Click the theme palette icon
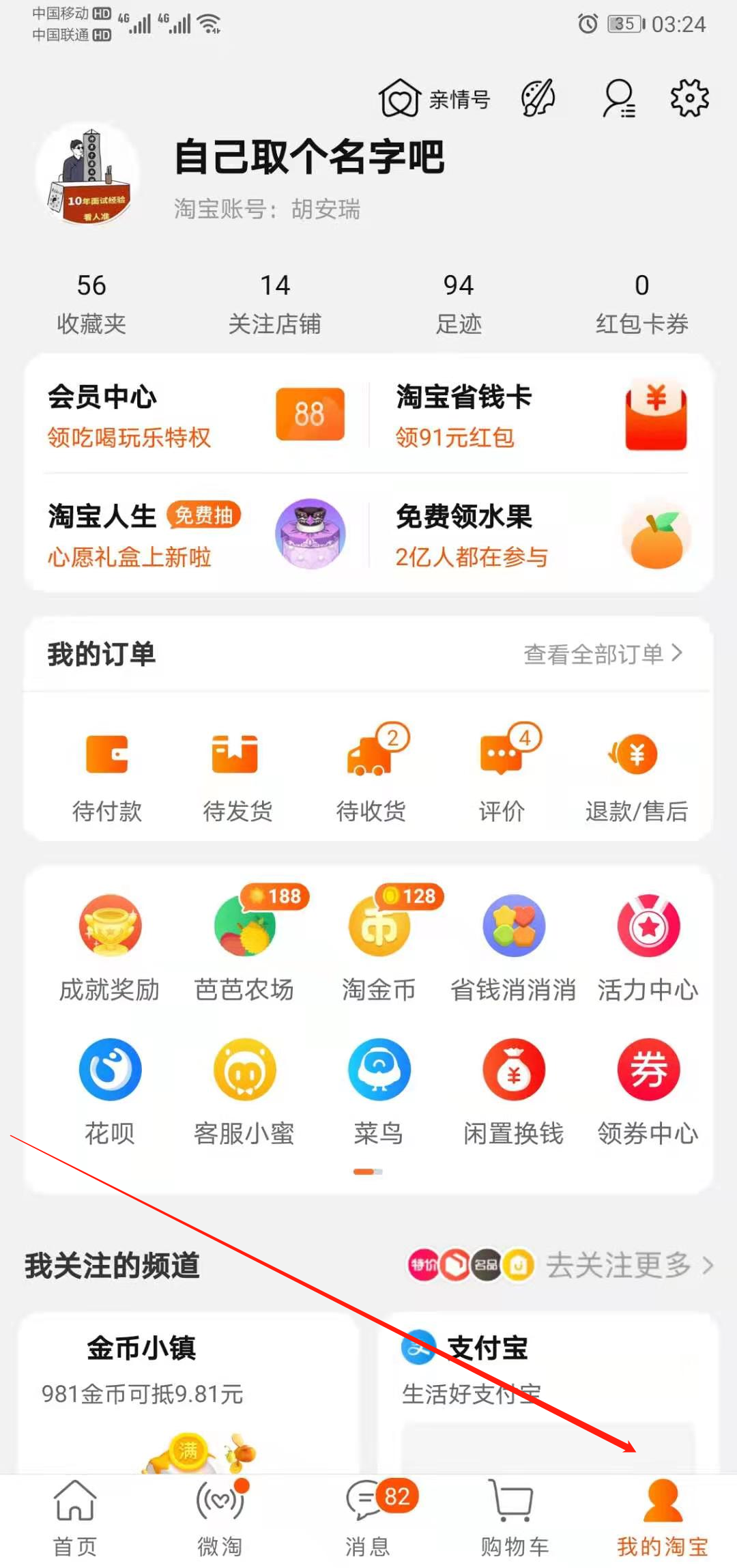Image resolution: width=737 pixels, height=1568 pixels. point(538,98)
